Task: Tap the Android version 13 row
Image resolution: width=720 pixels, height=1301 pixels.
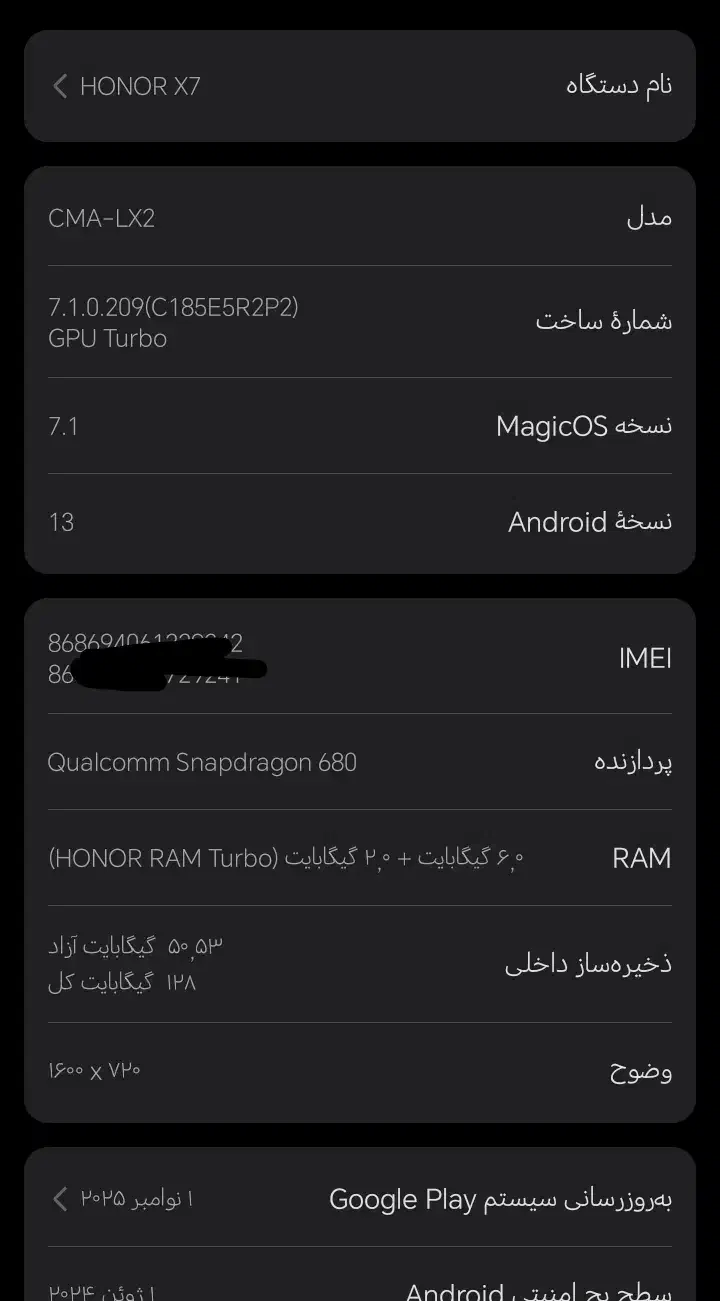Action: point(360,521)
